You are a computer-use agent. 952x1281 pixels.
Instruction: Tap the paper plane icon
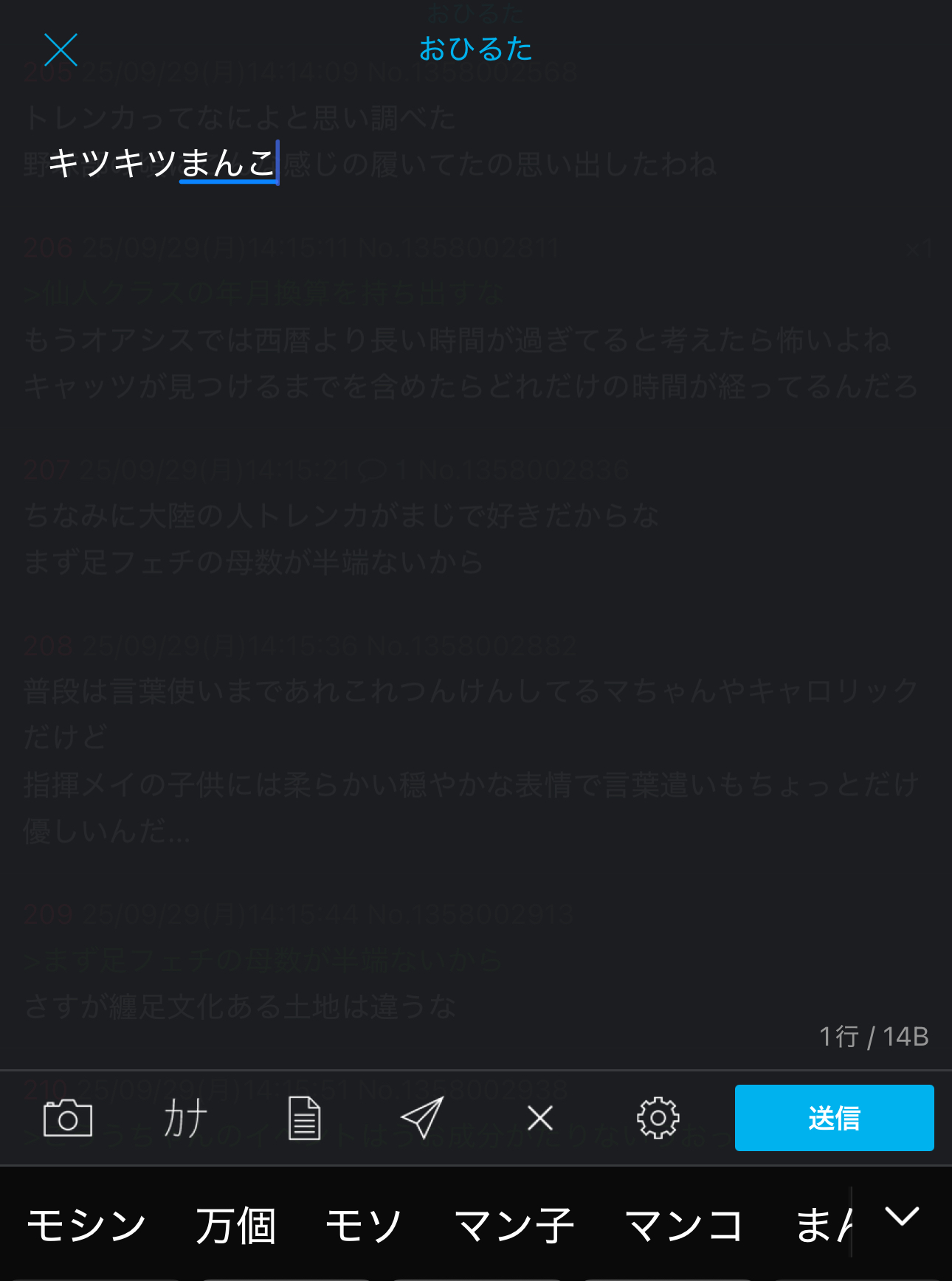422,1118
